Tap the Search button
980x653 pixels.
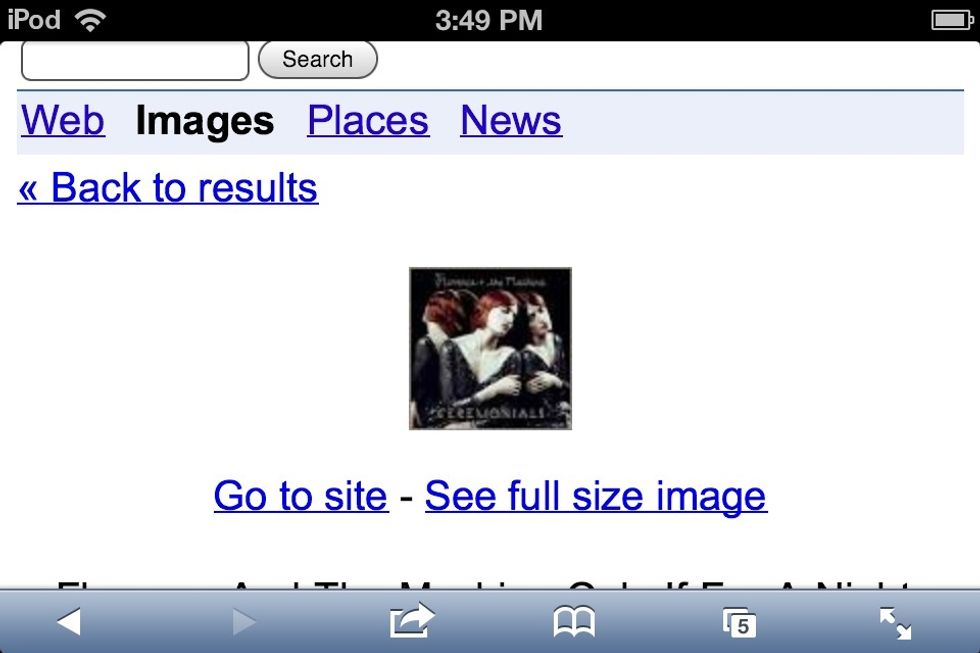point(317,60)
